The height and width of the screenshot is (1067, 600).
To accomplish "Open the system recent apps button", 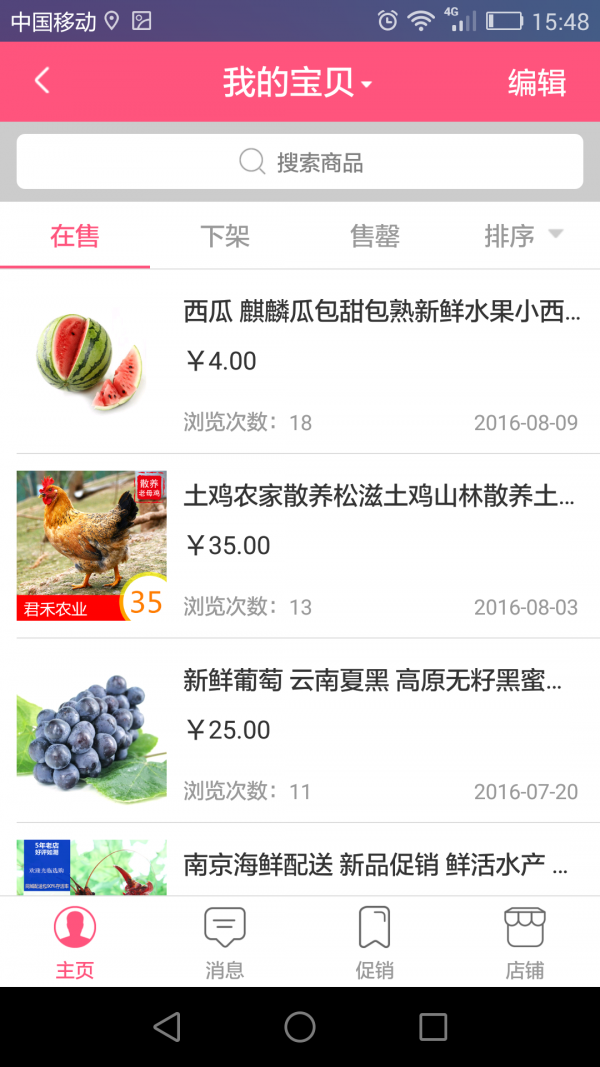I will coord(433,1027).
